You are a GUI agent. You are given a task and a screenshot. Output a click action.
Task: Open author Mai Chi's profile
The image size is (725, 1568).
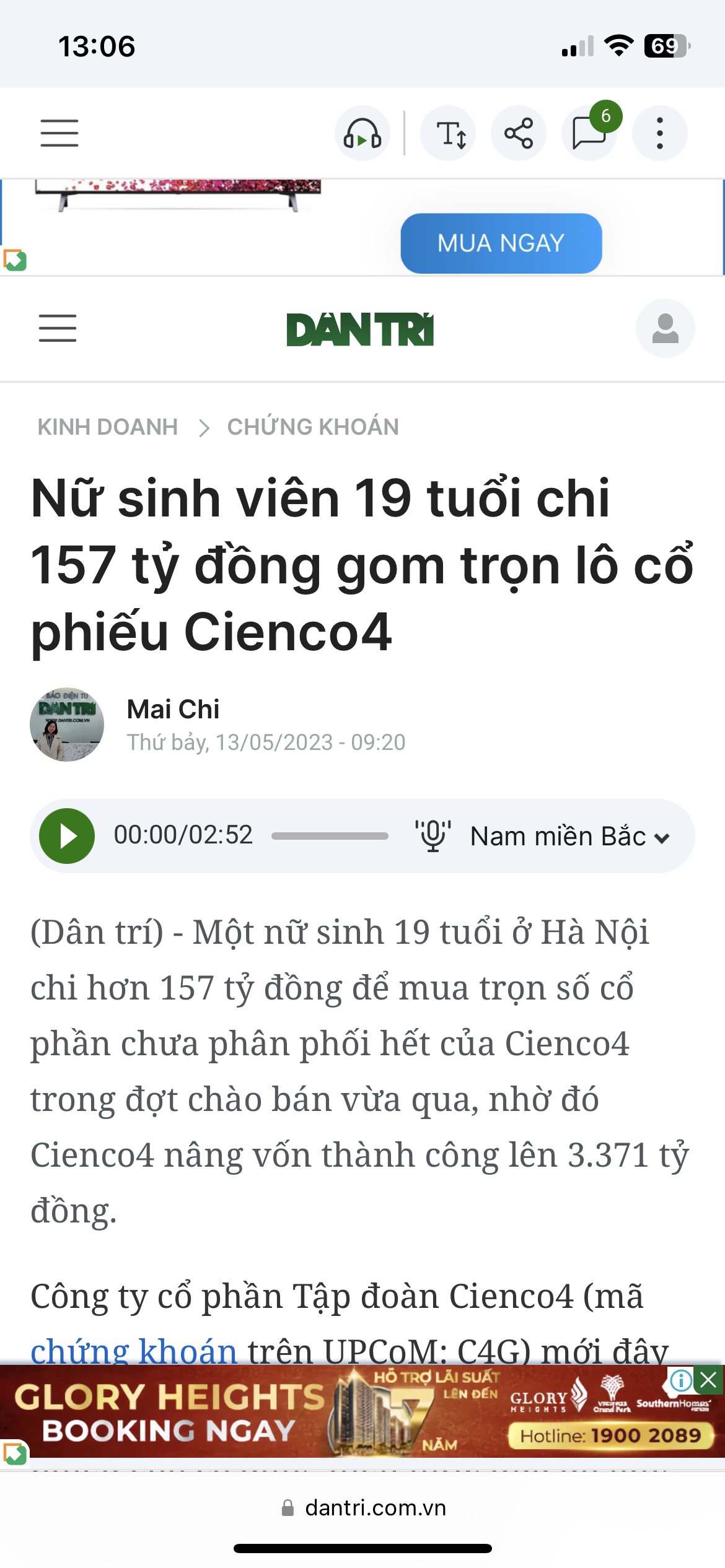173,709
